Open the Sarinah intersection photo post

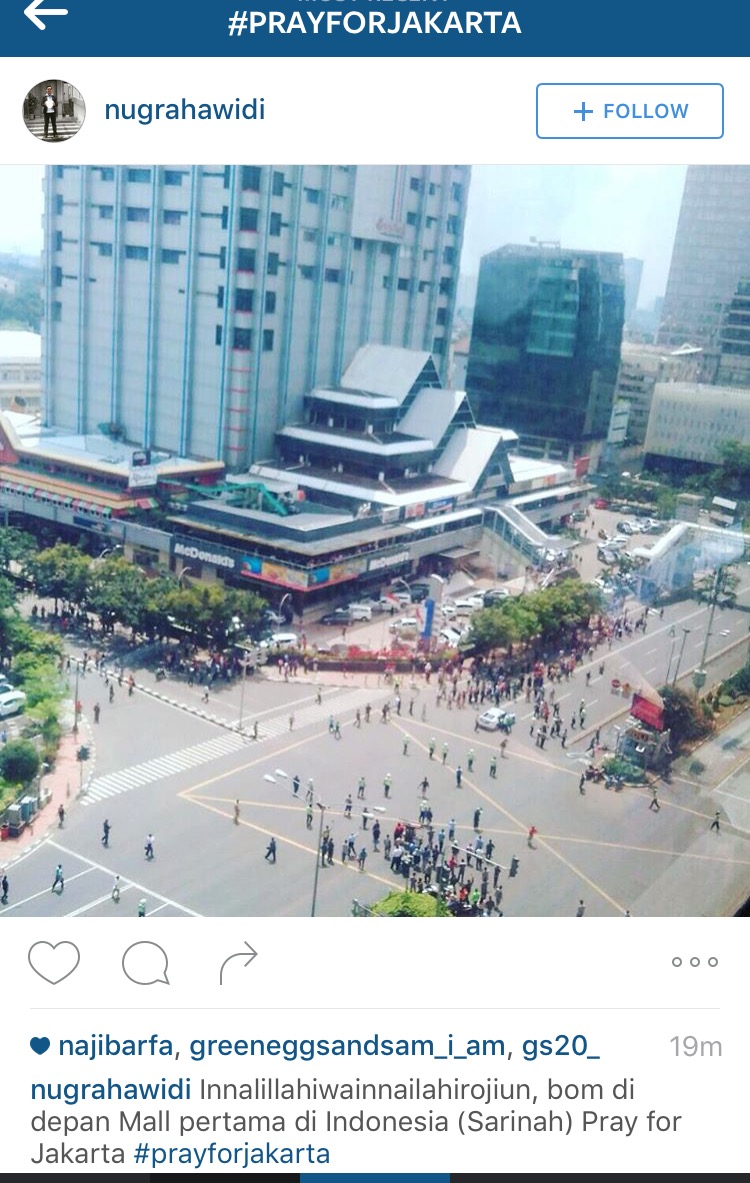[375, 540]
